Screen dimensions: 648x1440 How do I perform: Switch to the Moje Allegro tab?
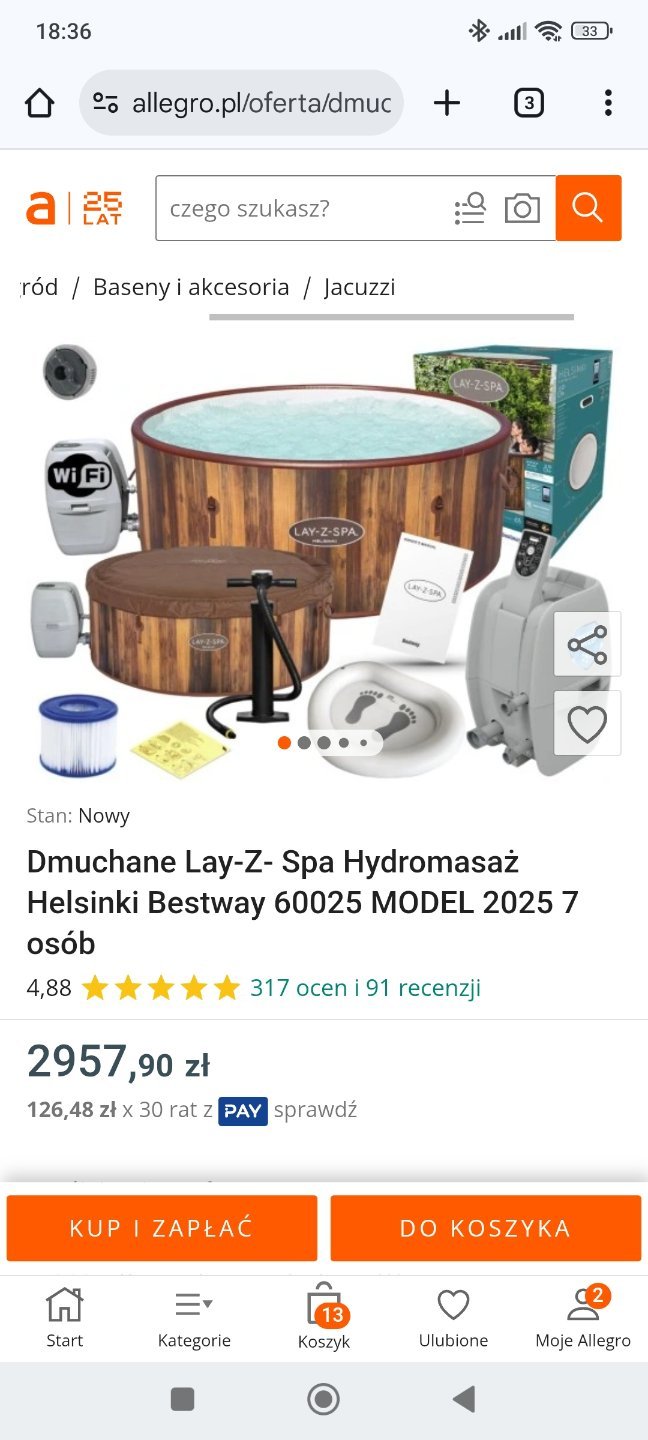(583, 1318)
